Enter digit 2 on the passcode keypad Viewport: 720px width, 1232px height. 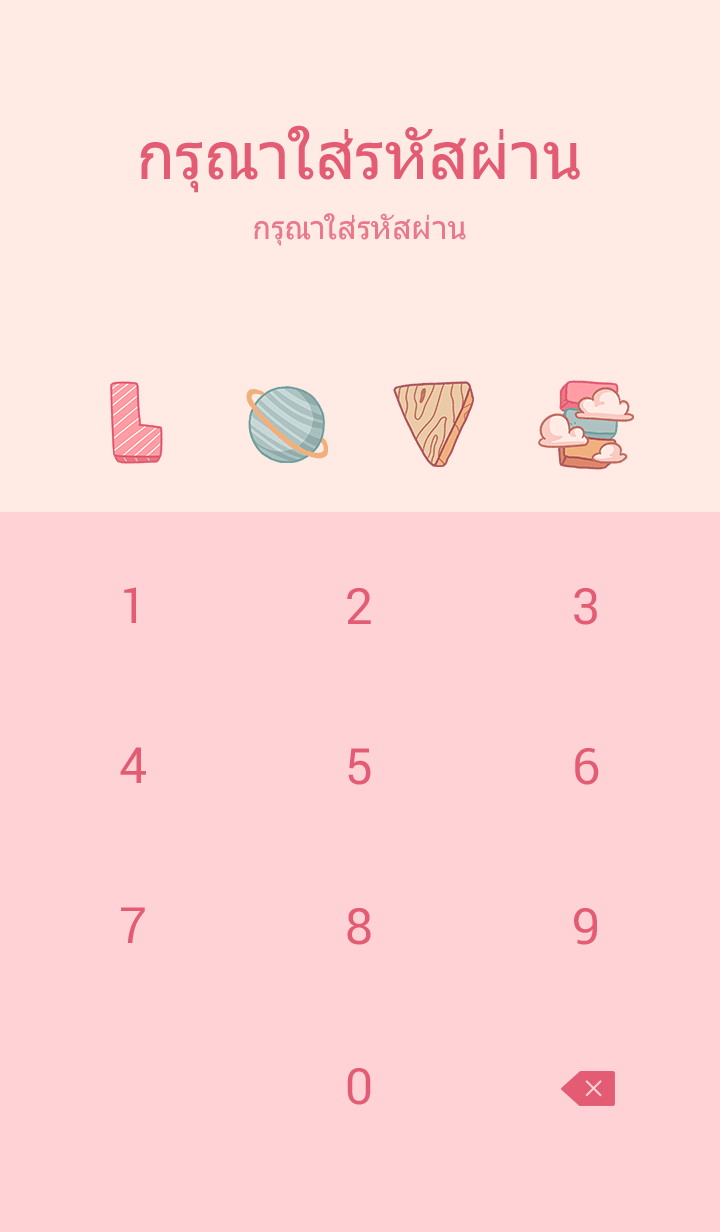359,607
